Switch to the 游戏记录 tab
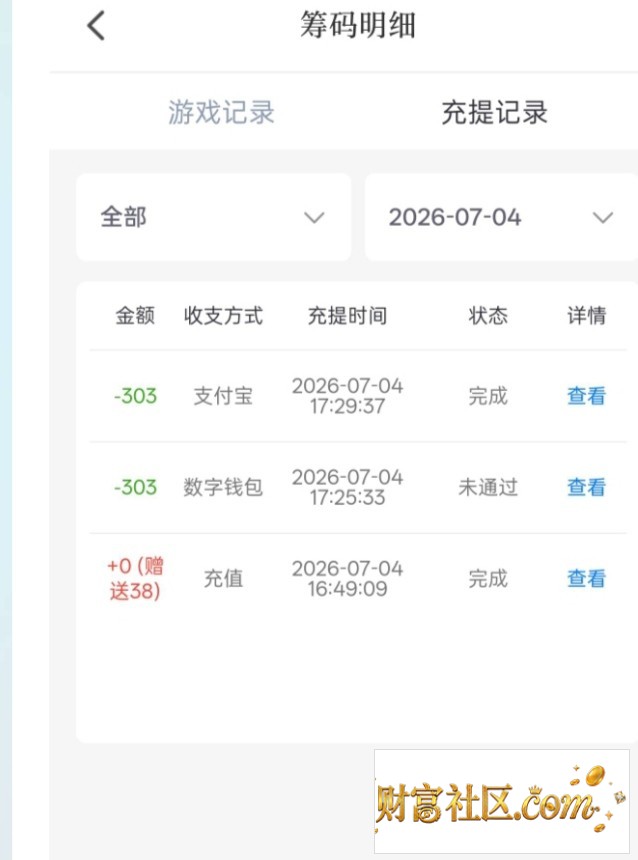638x860 pixels. point(221,112)
